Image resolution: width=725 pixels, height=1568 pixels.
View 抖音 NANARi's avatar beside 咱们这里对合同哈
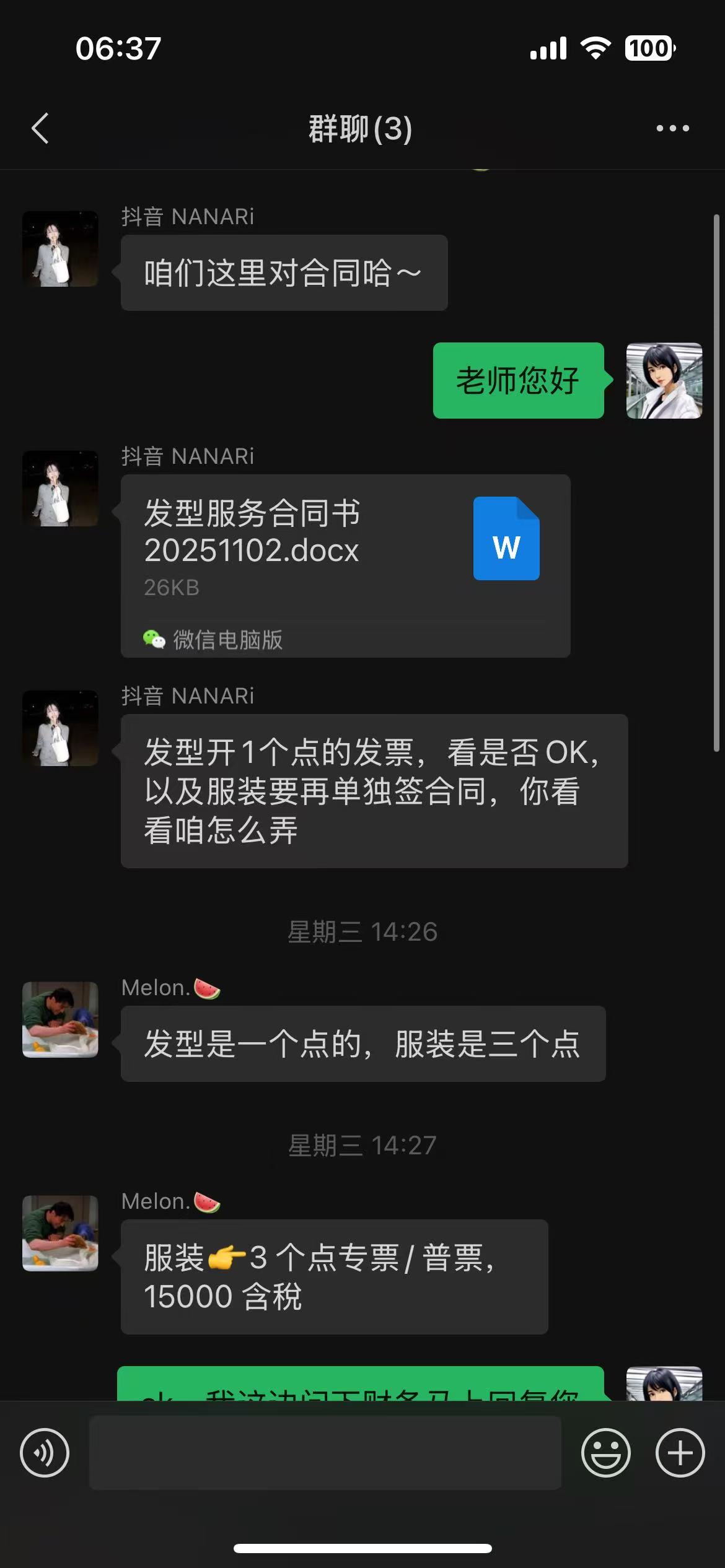point(60,249)
